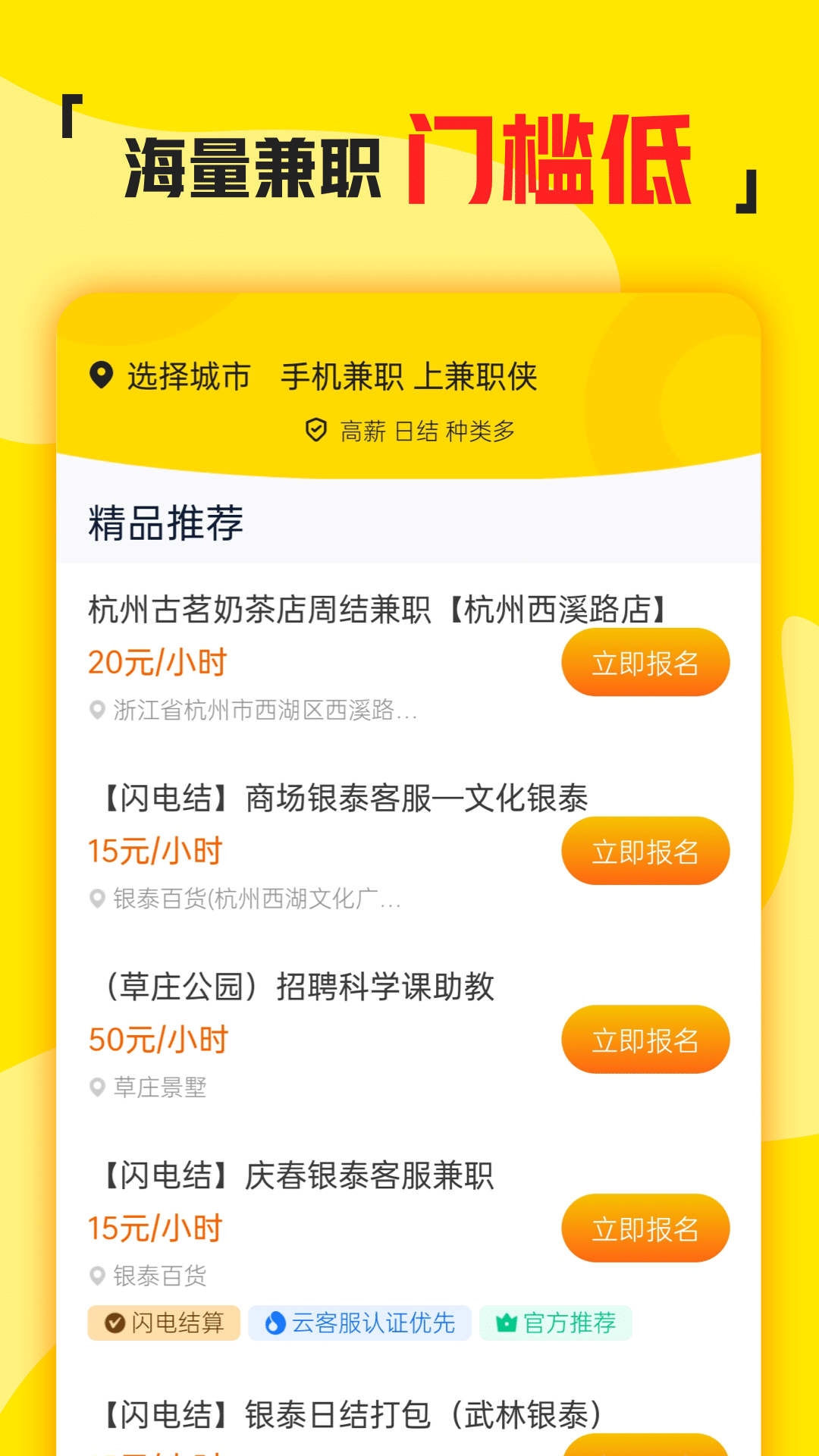Viewport: 819px width, 1456px height.
Task: Select the 精品推荐 section header
Action: coord(164,521)
